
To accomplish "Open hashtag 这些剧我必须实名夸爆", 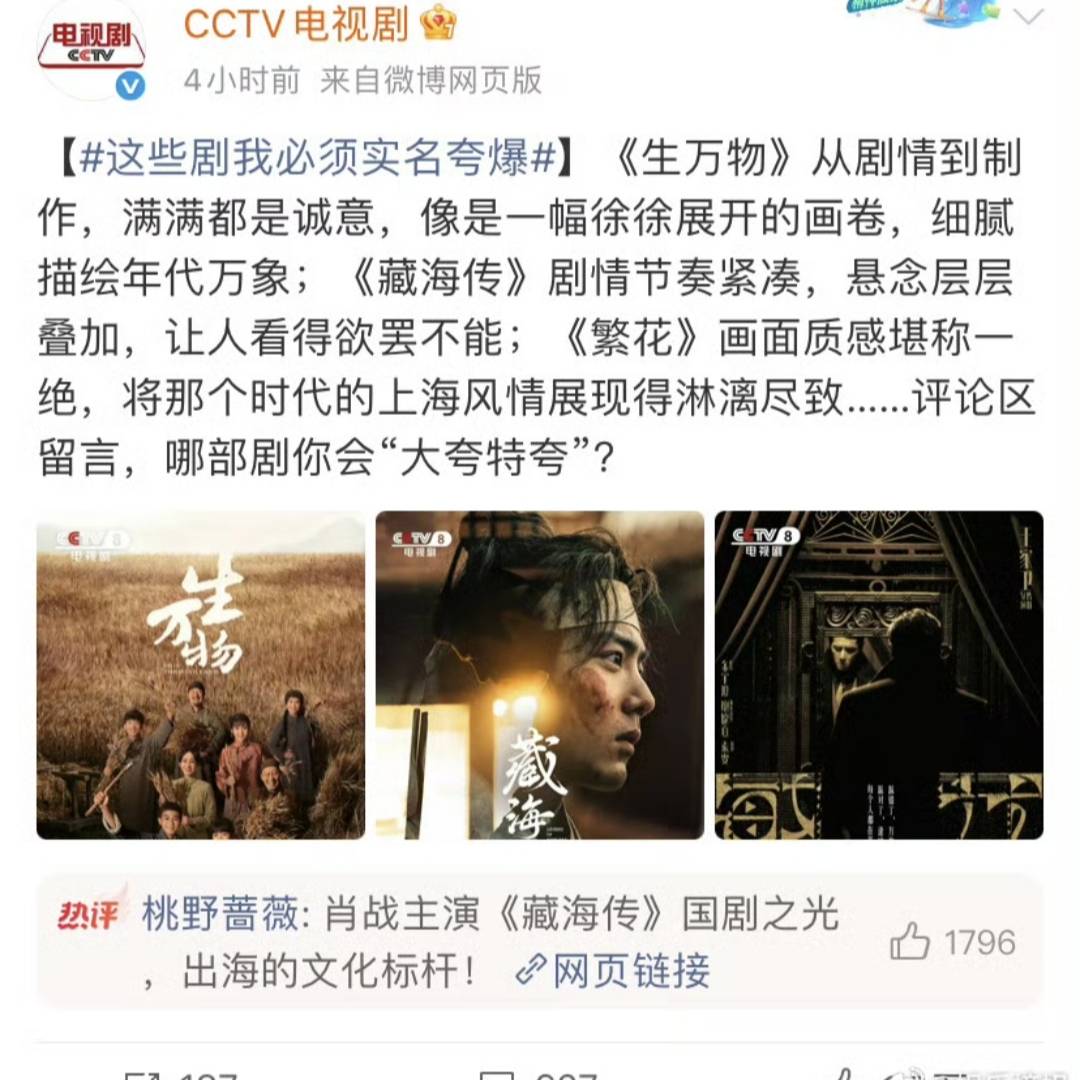I will (317, 160).
